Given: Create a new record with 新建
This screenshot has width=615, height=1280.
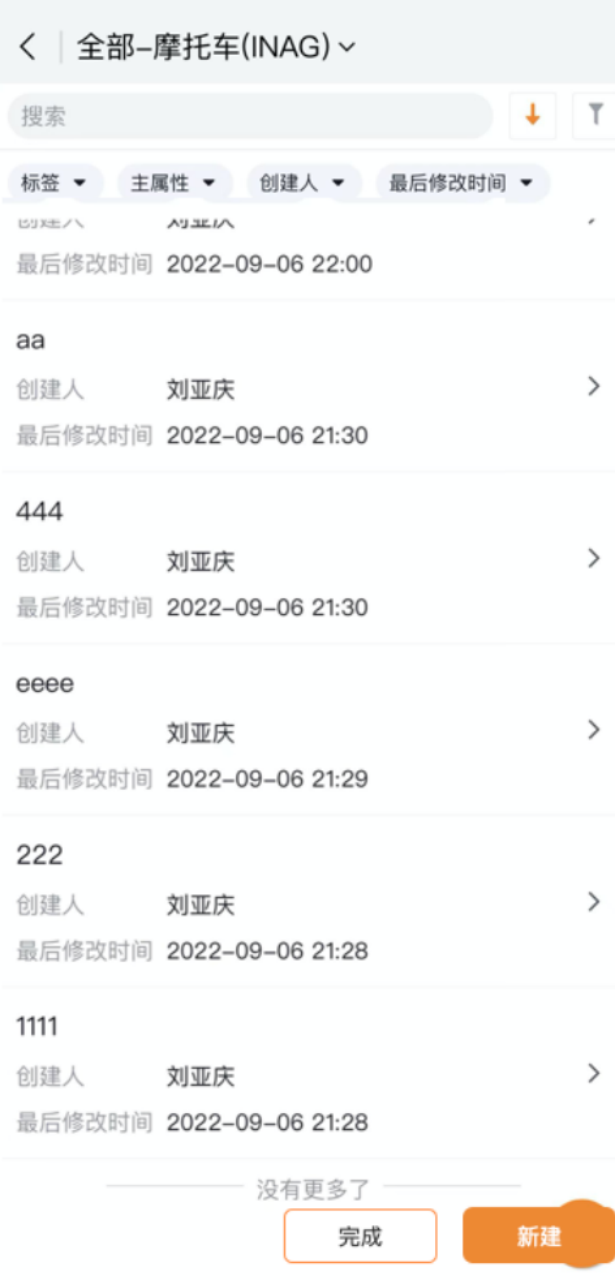Looking at the screenshot, I should (x=538, y=1237).
